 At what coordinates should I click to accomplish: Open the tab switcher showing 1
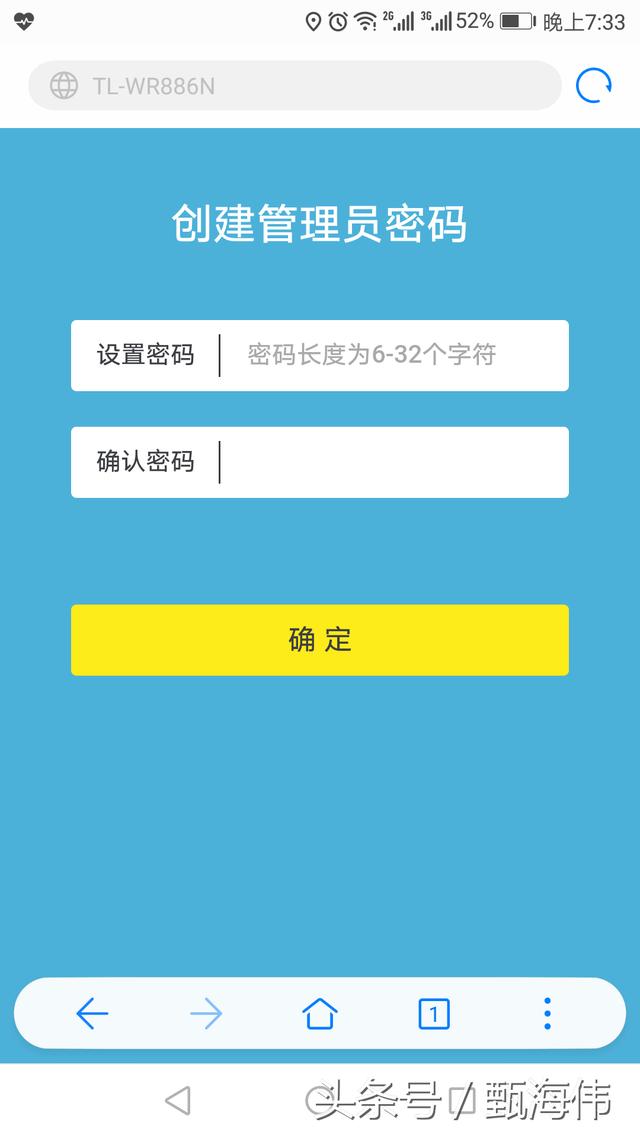434,1014
